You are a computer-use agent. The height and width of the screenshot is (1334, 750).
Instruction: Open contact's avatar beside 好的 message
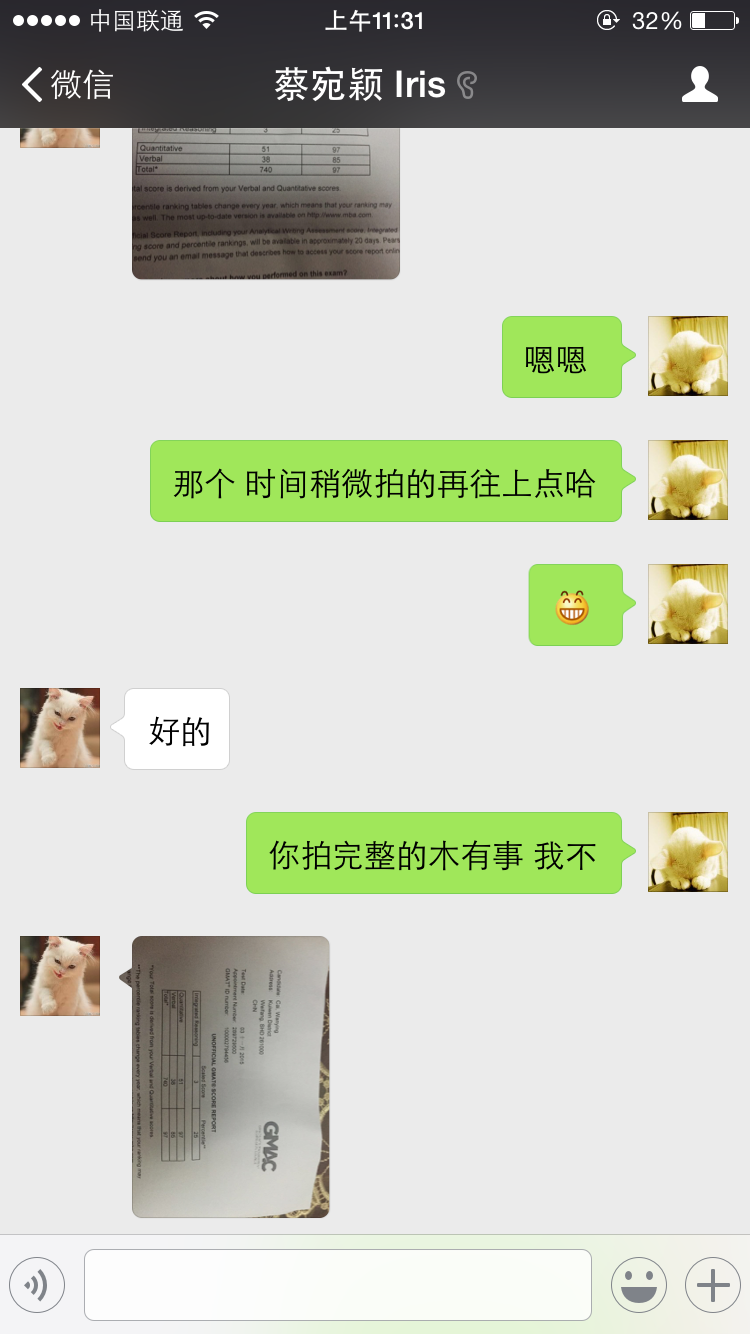pos(60,728)
